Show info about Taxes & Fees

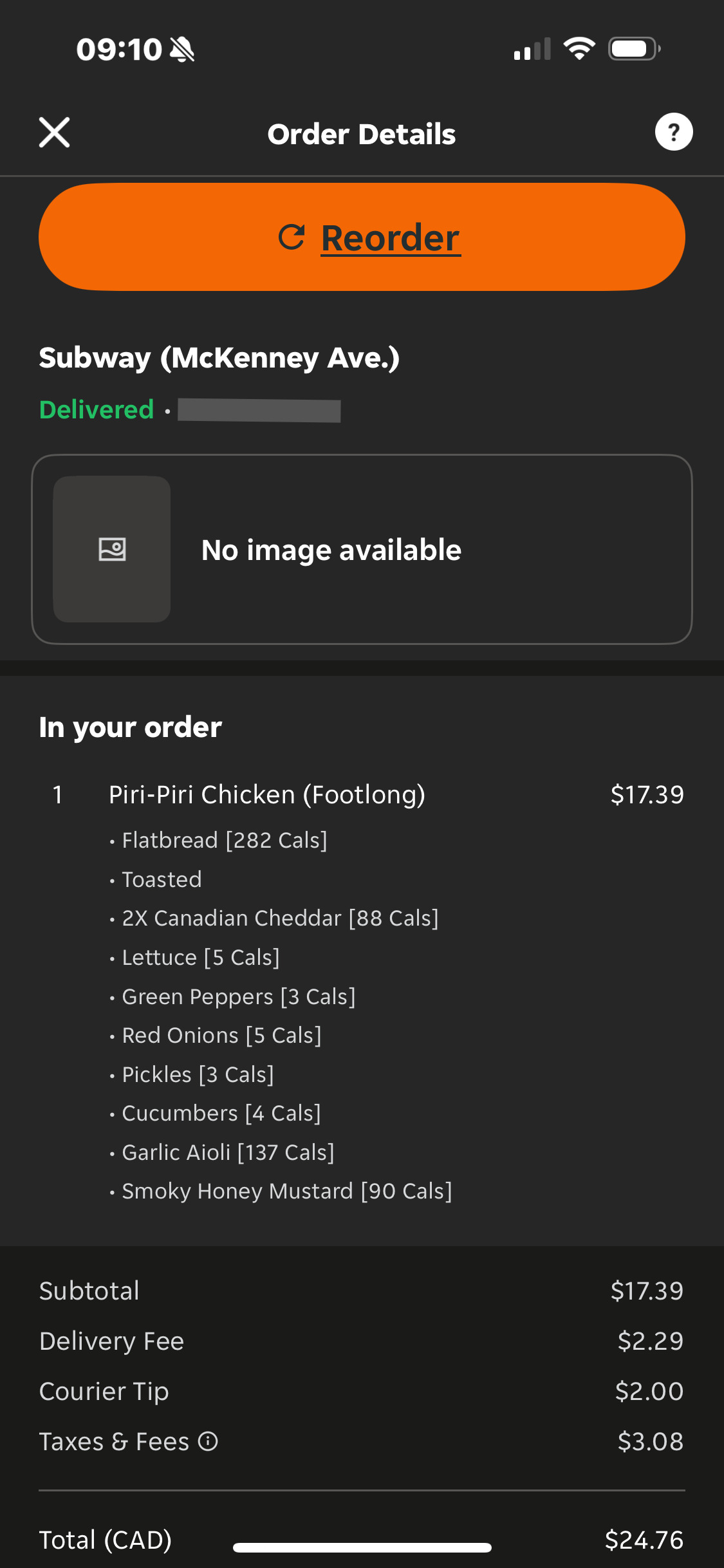208,1441
